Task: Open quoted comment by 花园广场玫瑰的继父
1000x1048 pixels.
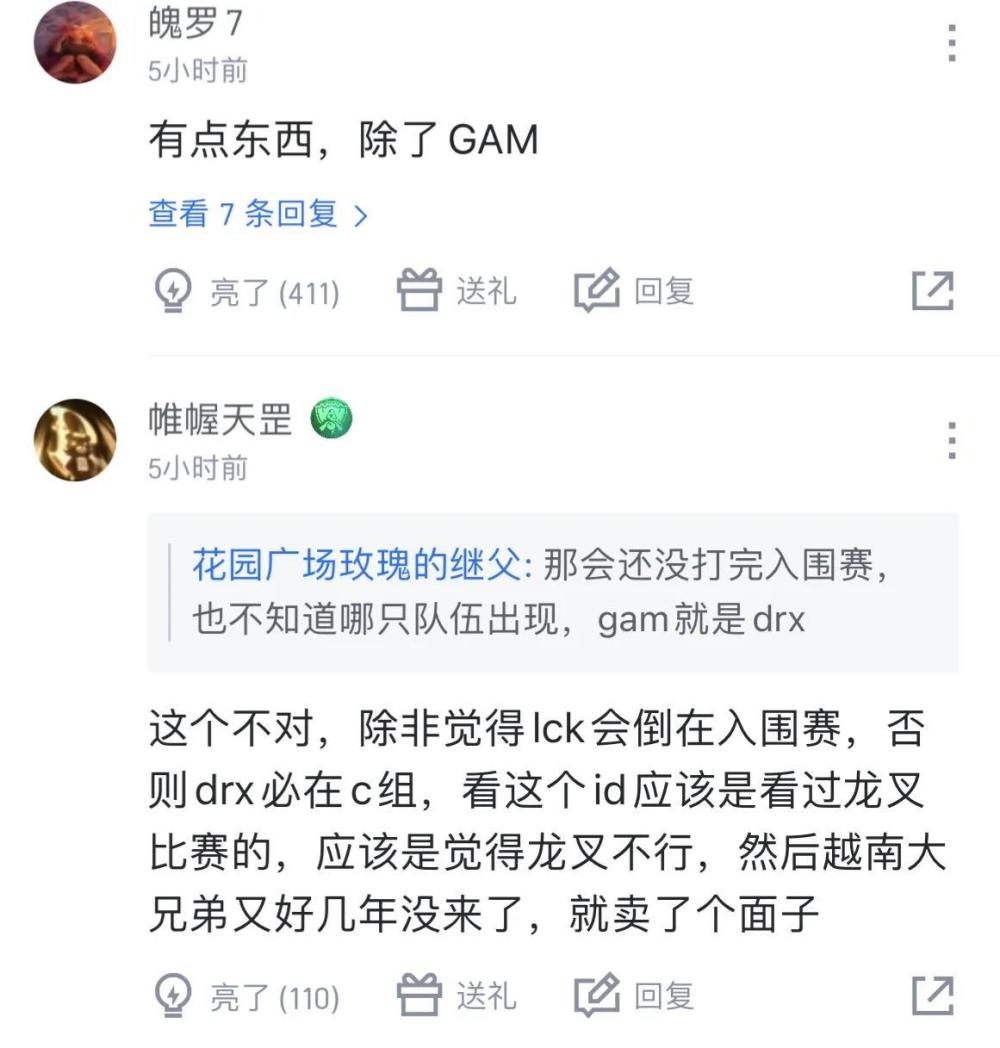Action: [552, 593]
